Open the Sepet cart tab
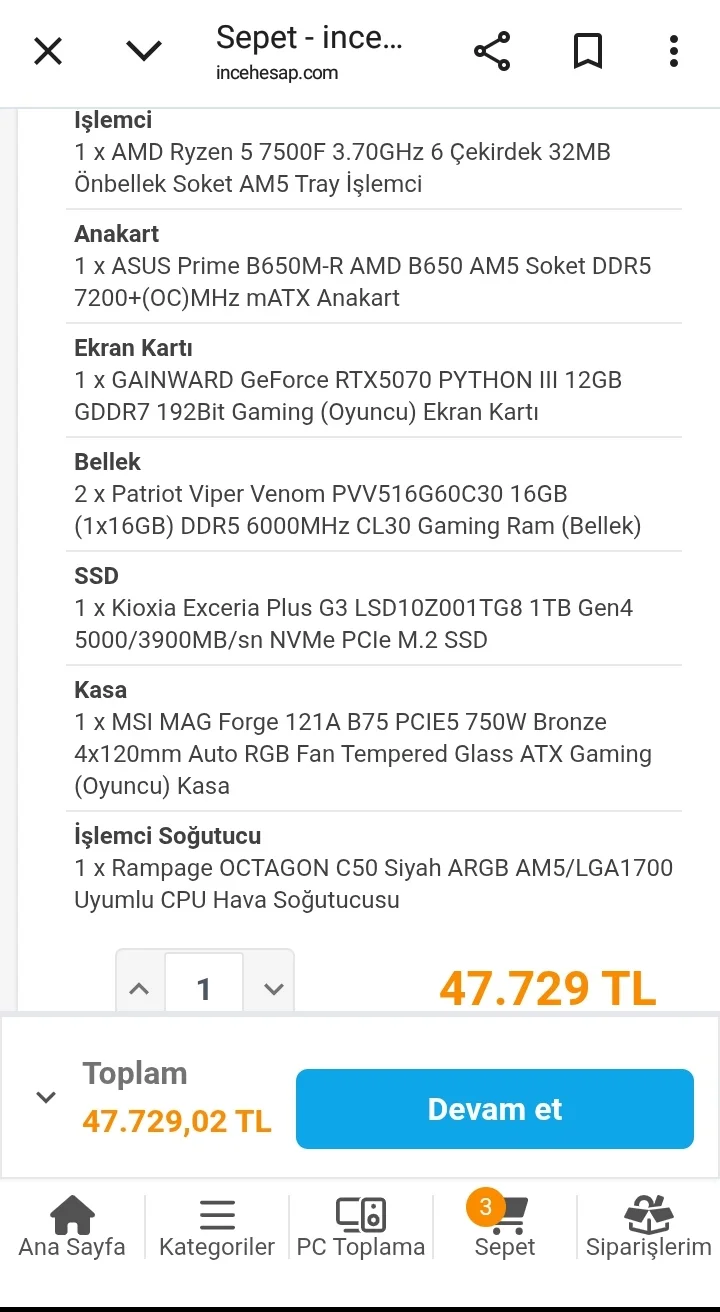720x1312 pixels. (x=504, y=1228)
